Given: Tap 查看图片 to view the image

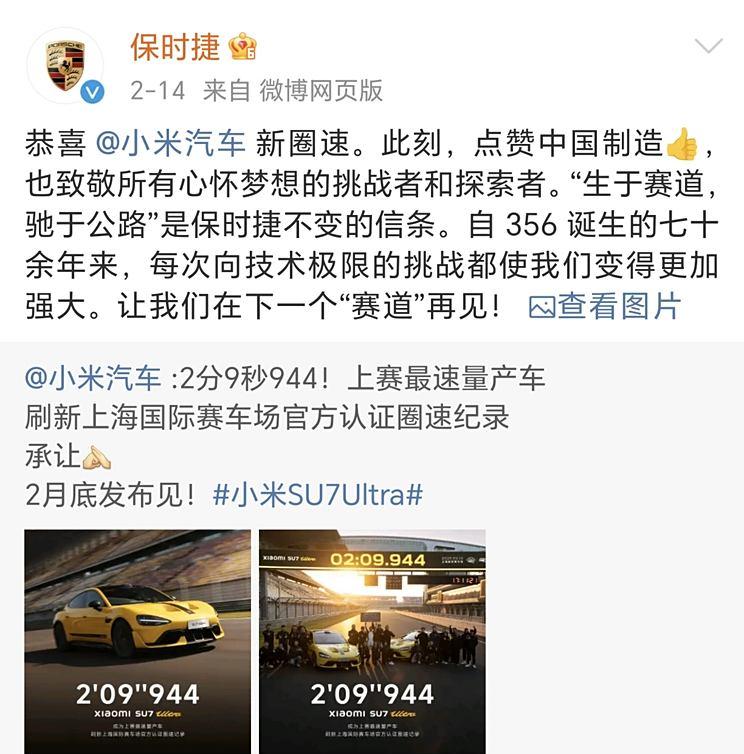Looking at the screenshot, I should coord(605,305).
